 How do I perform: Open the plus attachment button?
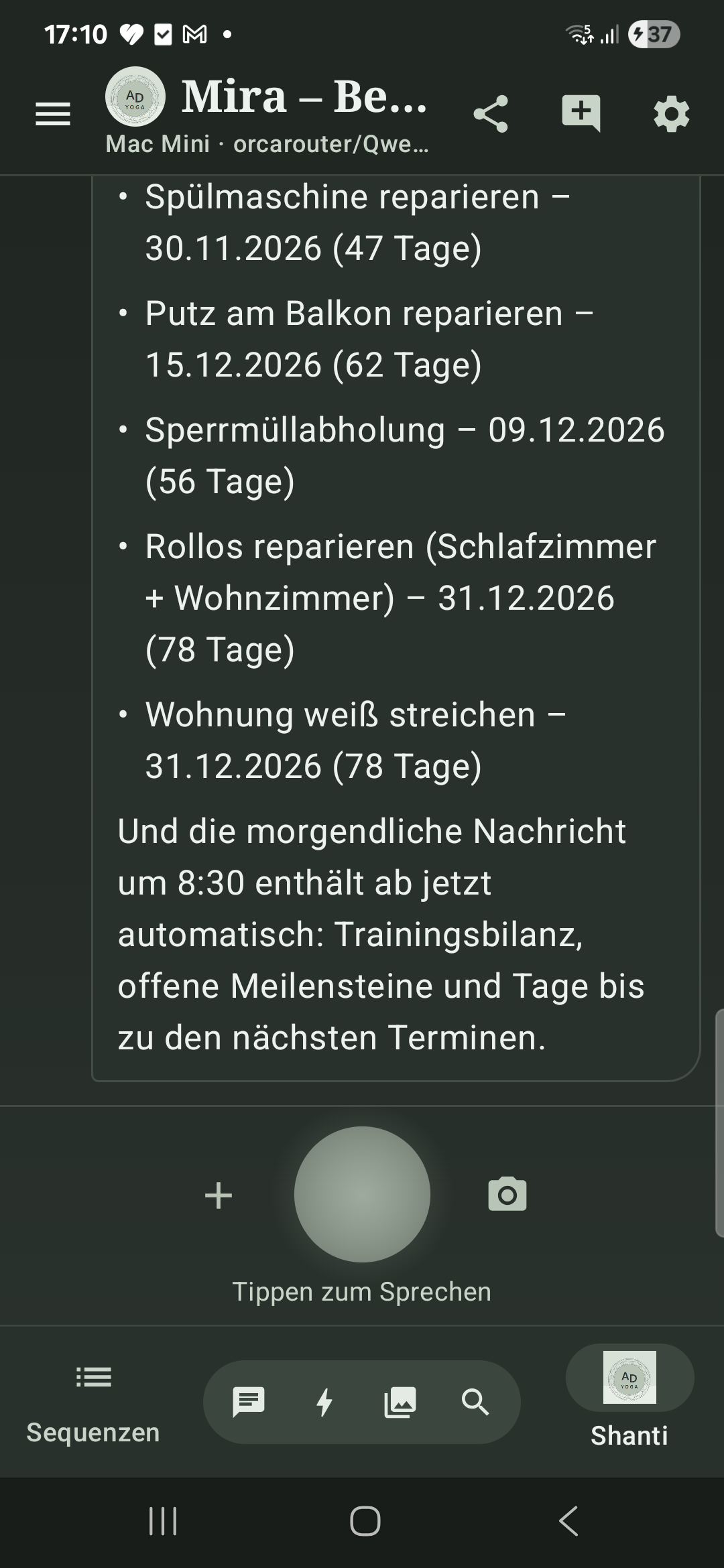tap(219, 1195)
